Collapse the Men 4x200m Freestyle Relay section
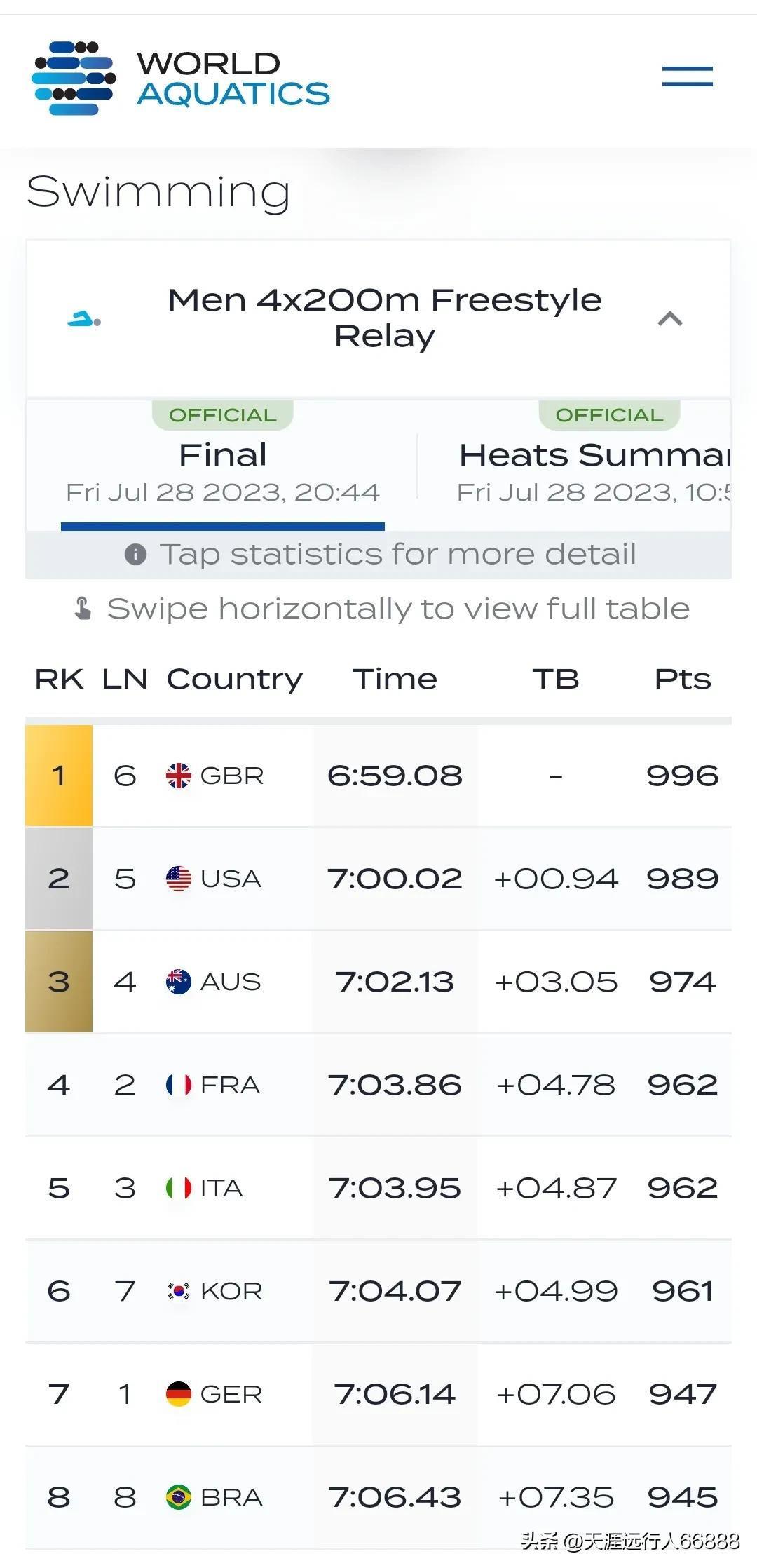 click(x=670, y=319)
